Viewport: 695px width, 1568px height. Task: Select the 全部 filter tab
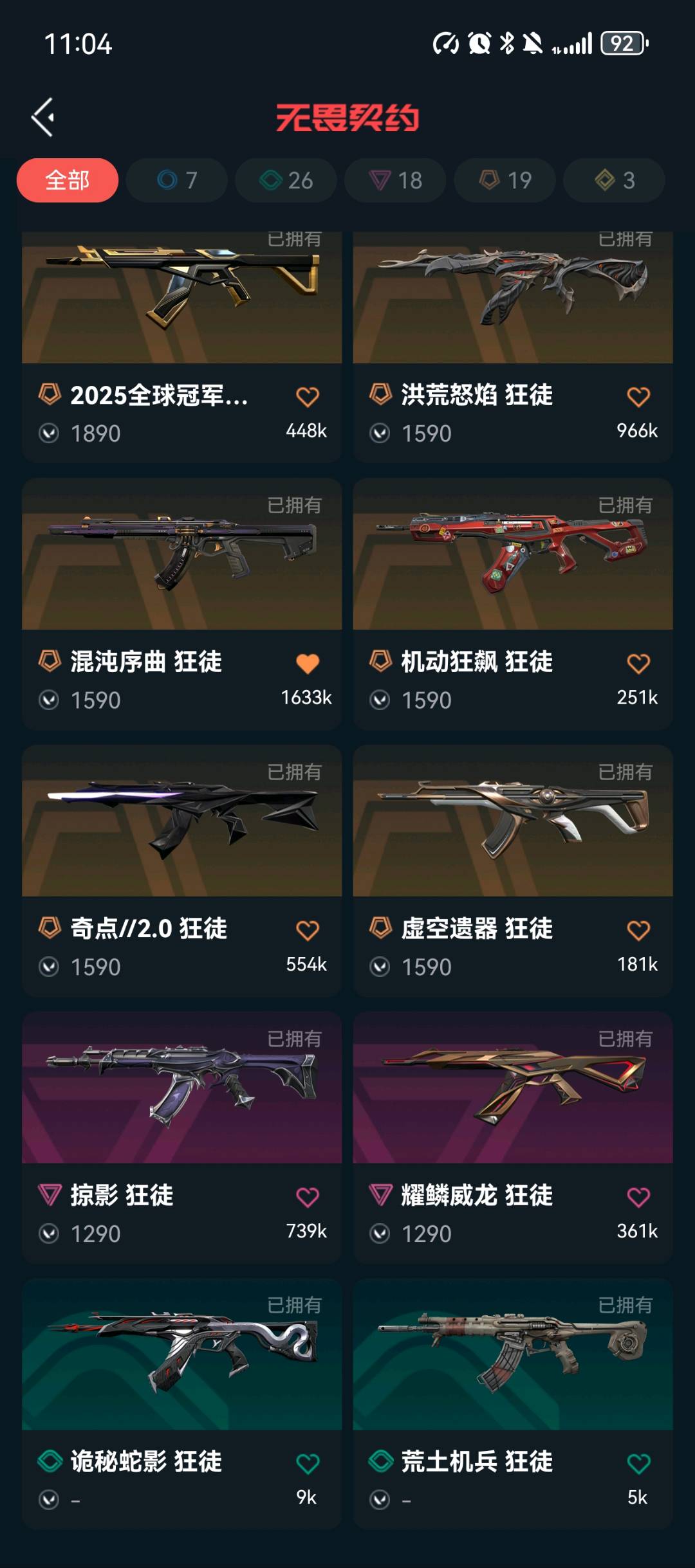pyautogui.click(x=68, y=180)
